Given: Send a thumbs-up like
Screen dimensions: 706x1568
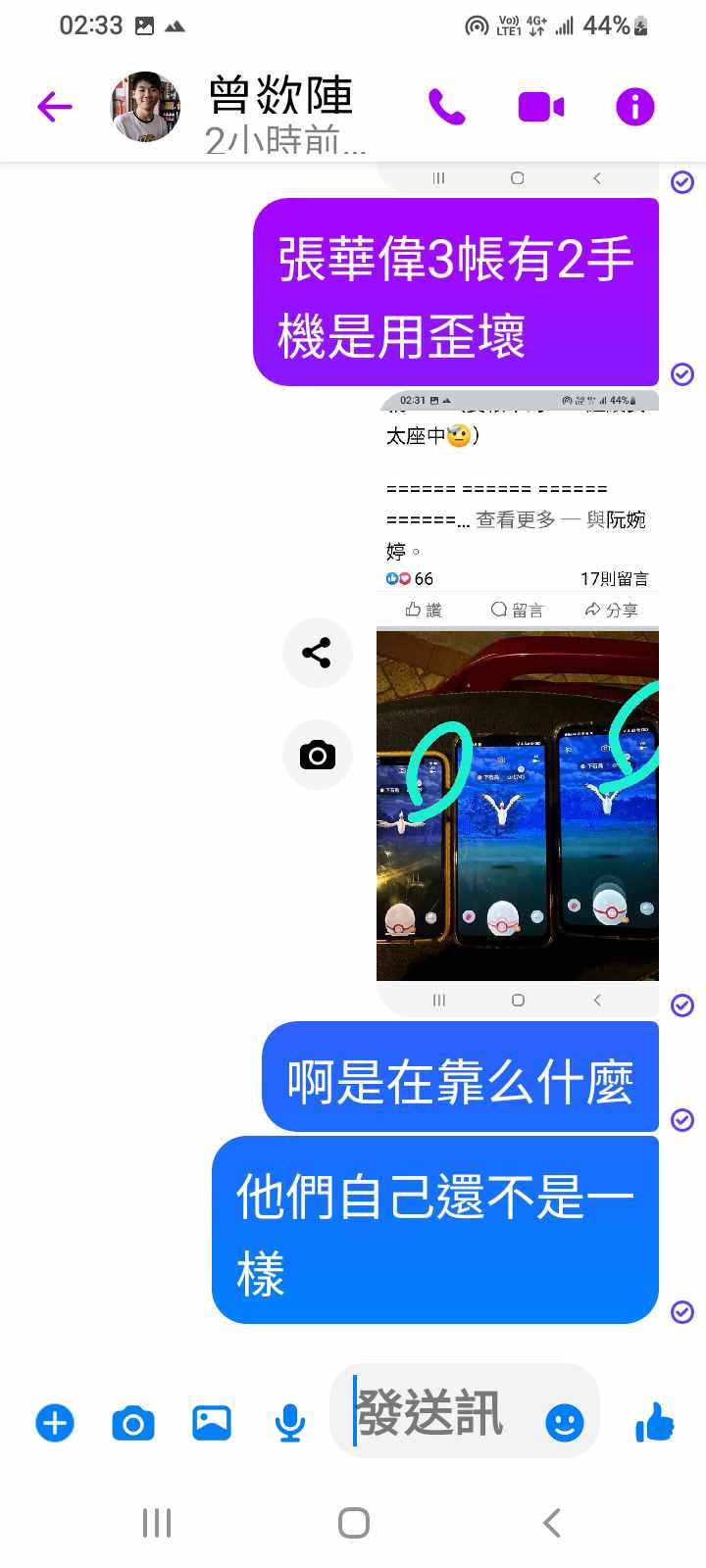Looking at the screenshot, I should click(x=654, y=1421).
